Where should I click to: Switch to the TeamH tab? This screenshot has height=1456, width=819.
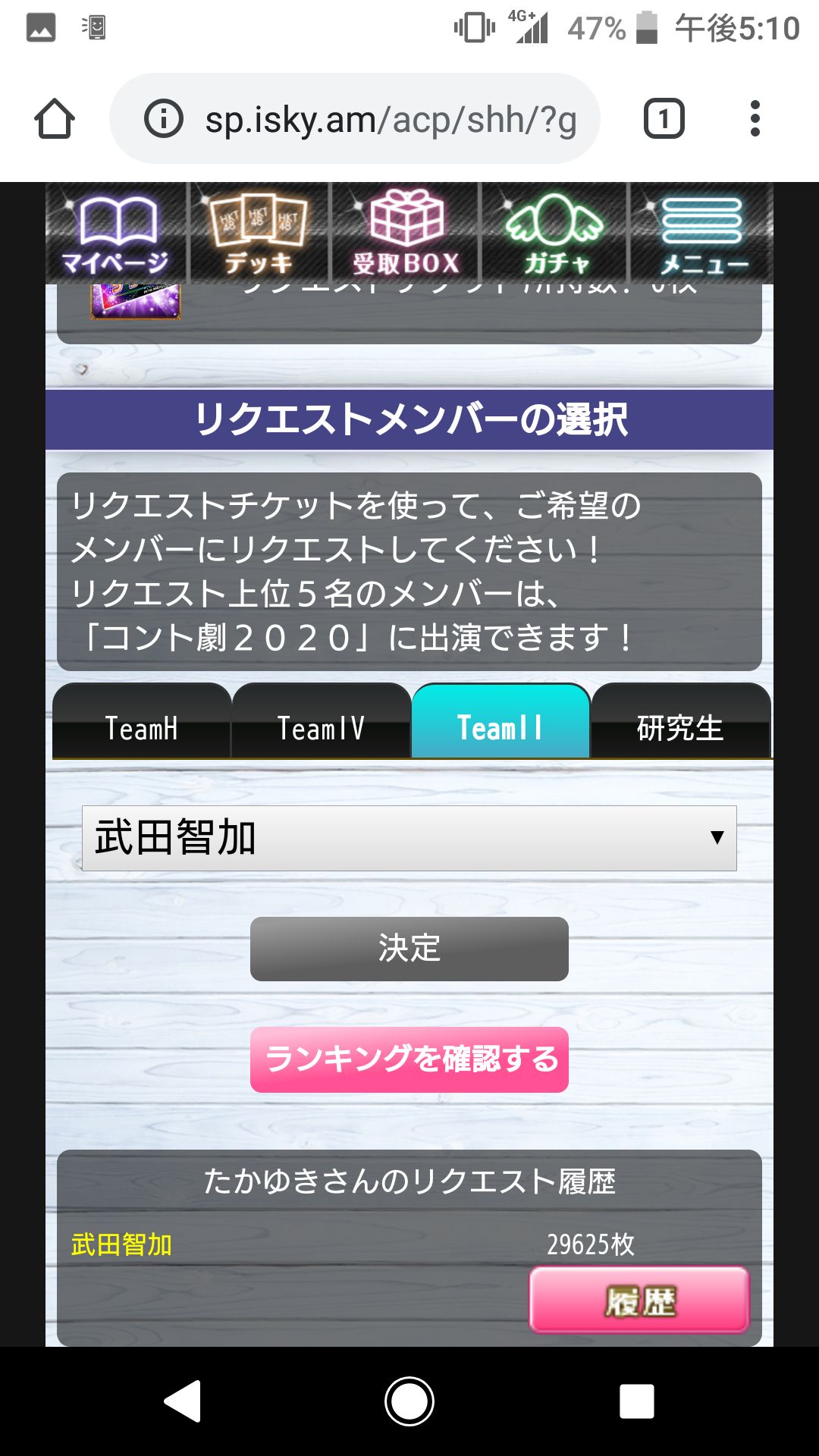[142, 728]
